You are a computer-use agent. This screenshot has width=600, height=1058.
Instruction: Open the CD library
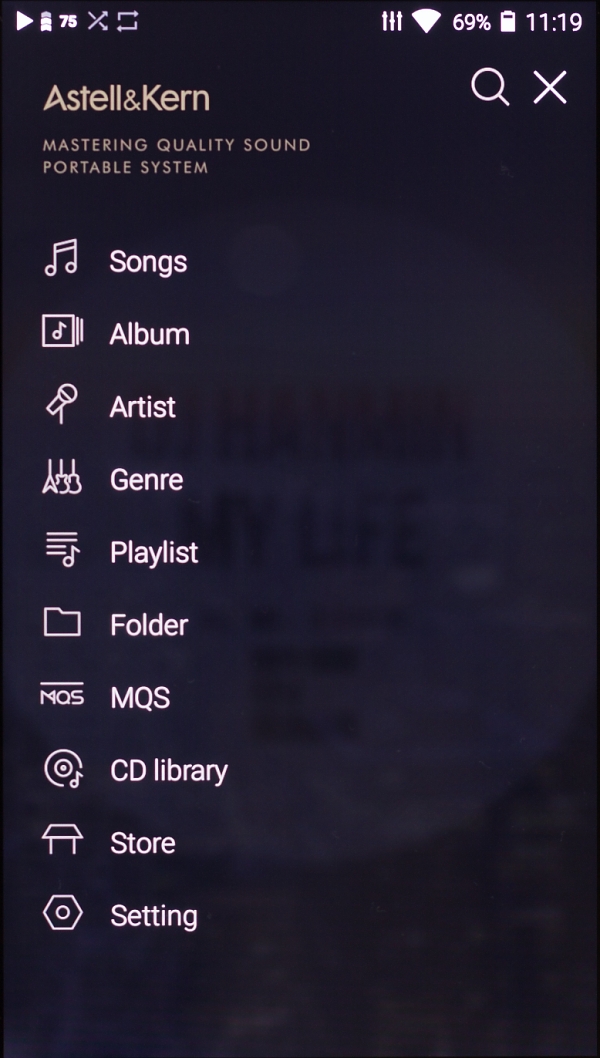click(x=168, y=770)
